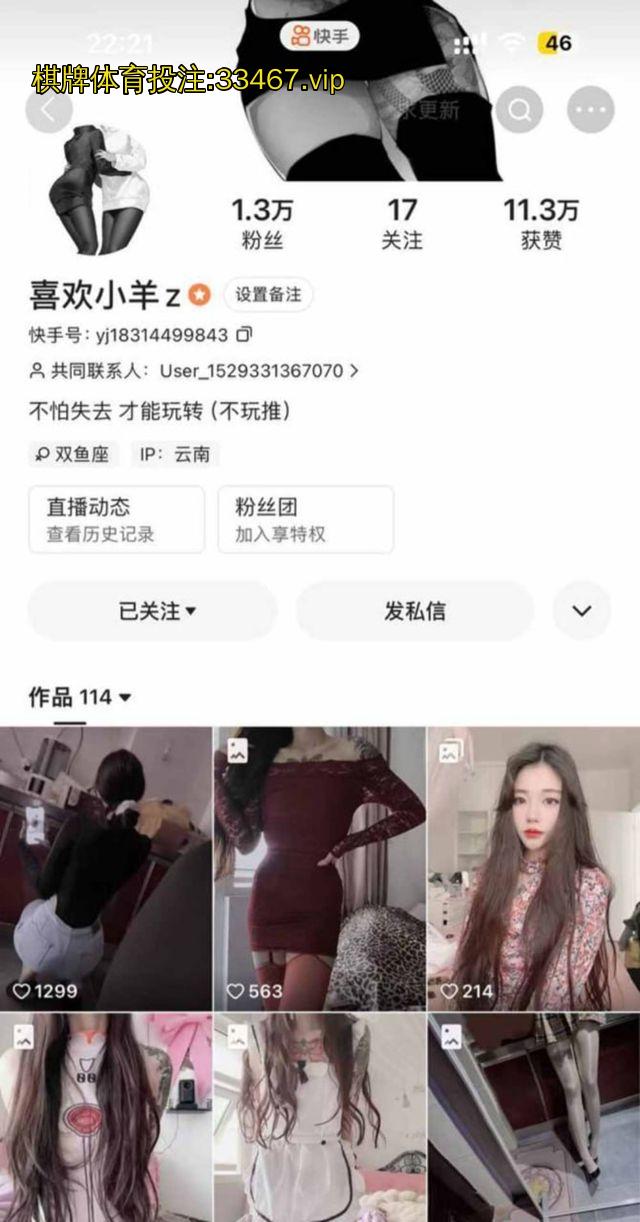Tap the 设置备注 button

(x=268, y=295)
